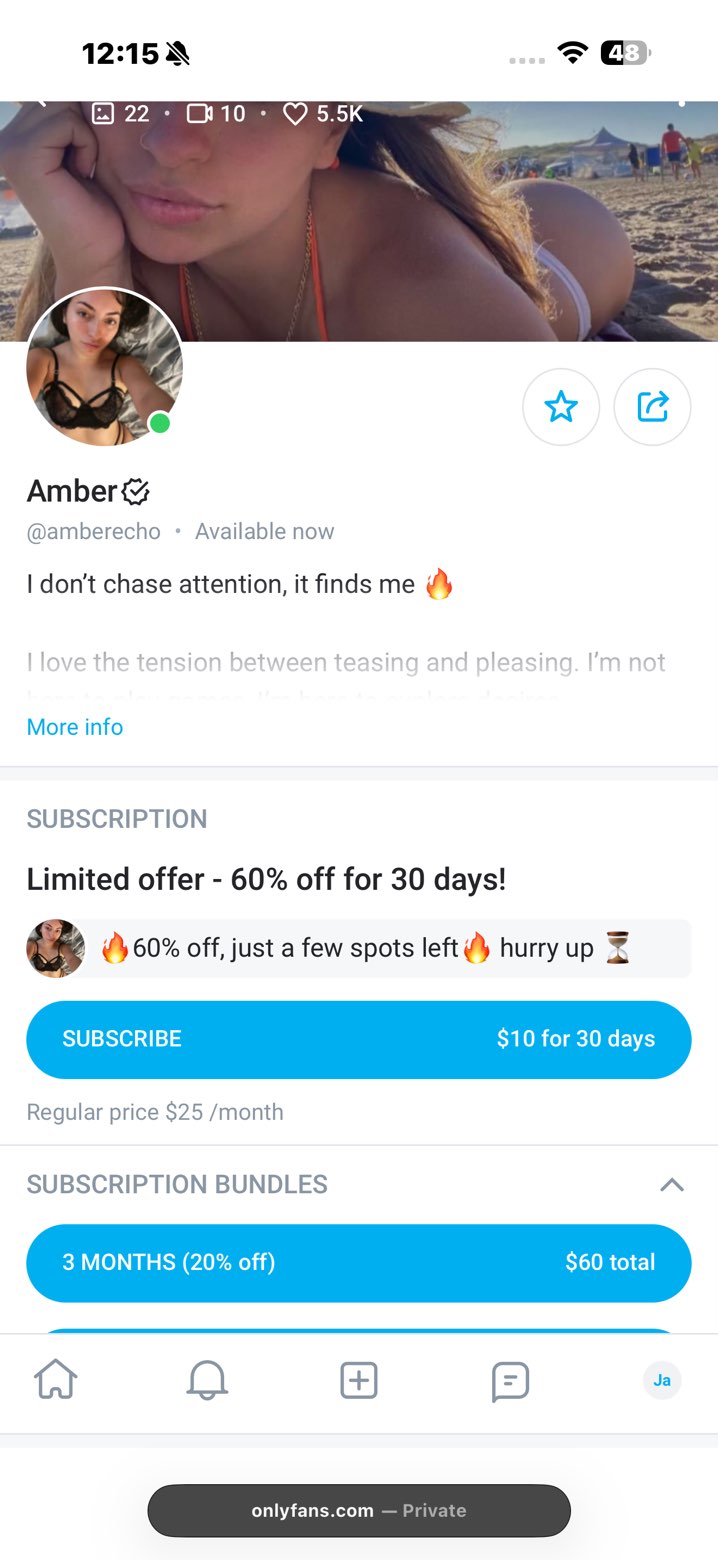
Task: Open the notifications bell
Action: pos(207,1381)
